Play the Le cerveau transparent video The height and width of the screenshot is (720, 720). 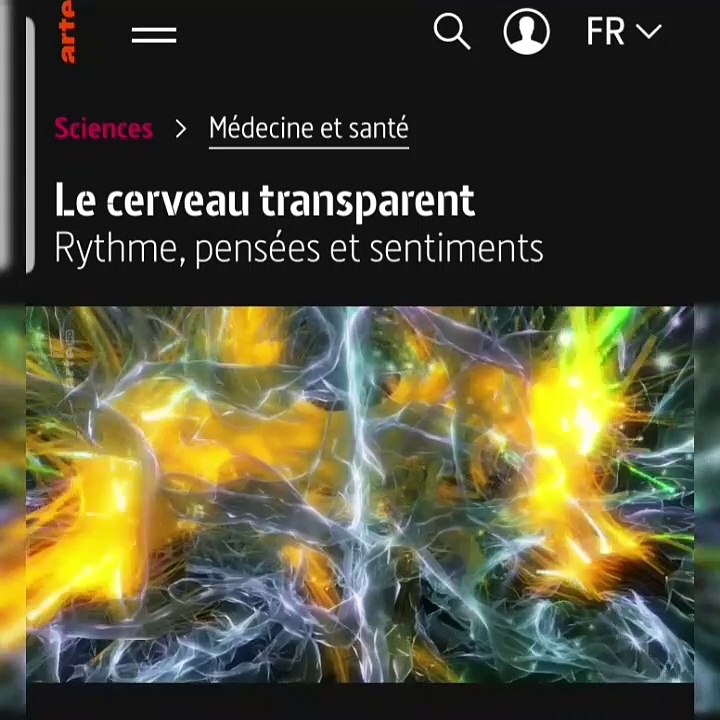pos(360,494)
